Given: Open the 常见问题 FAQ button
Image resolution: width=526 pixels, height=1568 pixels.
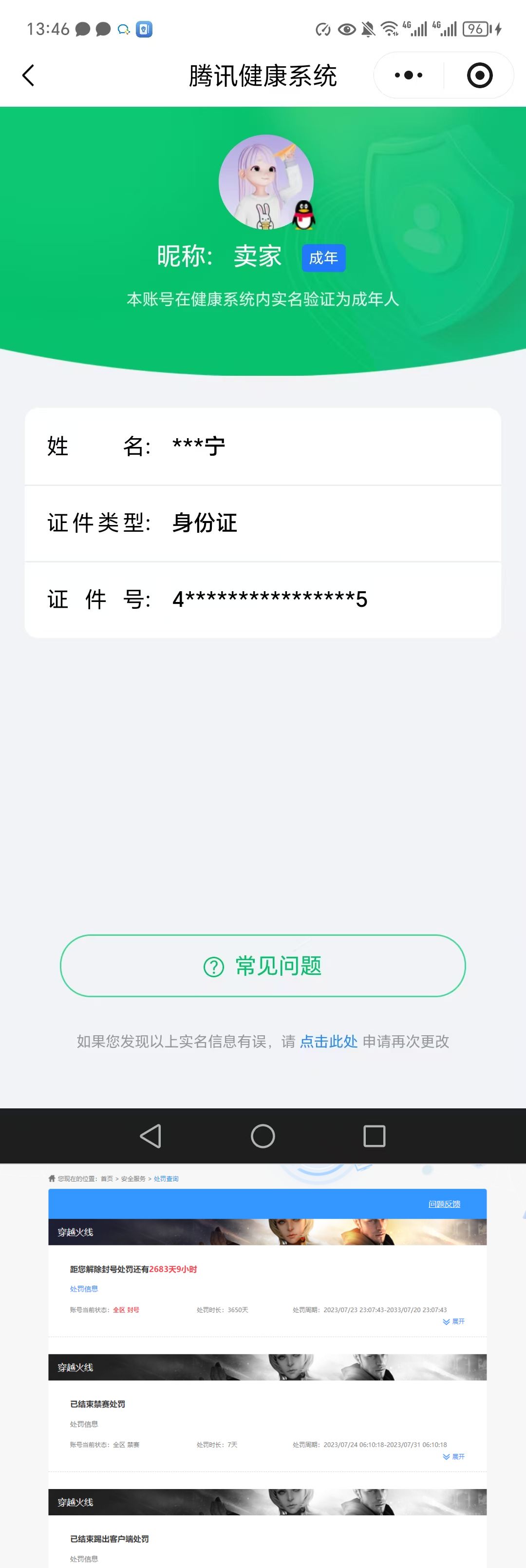Looking at the screenshot, I should (x=263, y=966).
